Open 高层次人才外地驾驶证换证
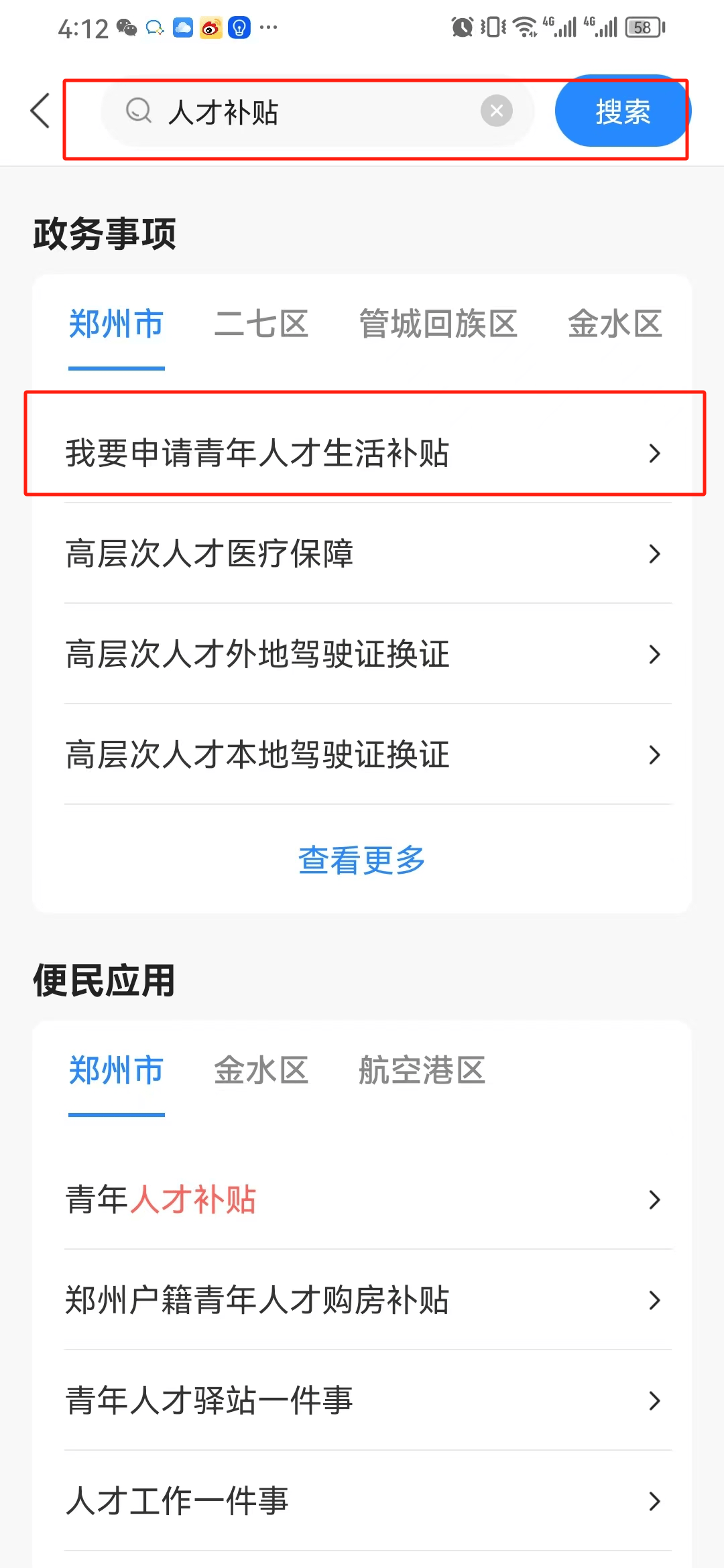The width and height of the screenshot is (724, 1568). [x=362, y=655]
